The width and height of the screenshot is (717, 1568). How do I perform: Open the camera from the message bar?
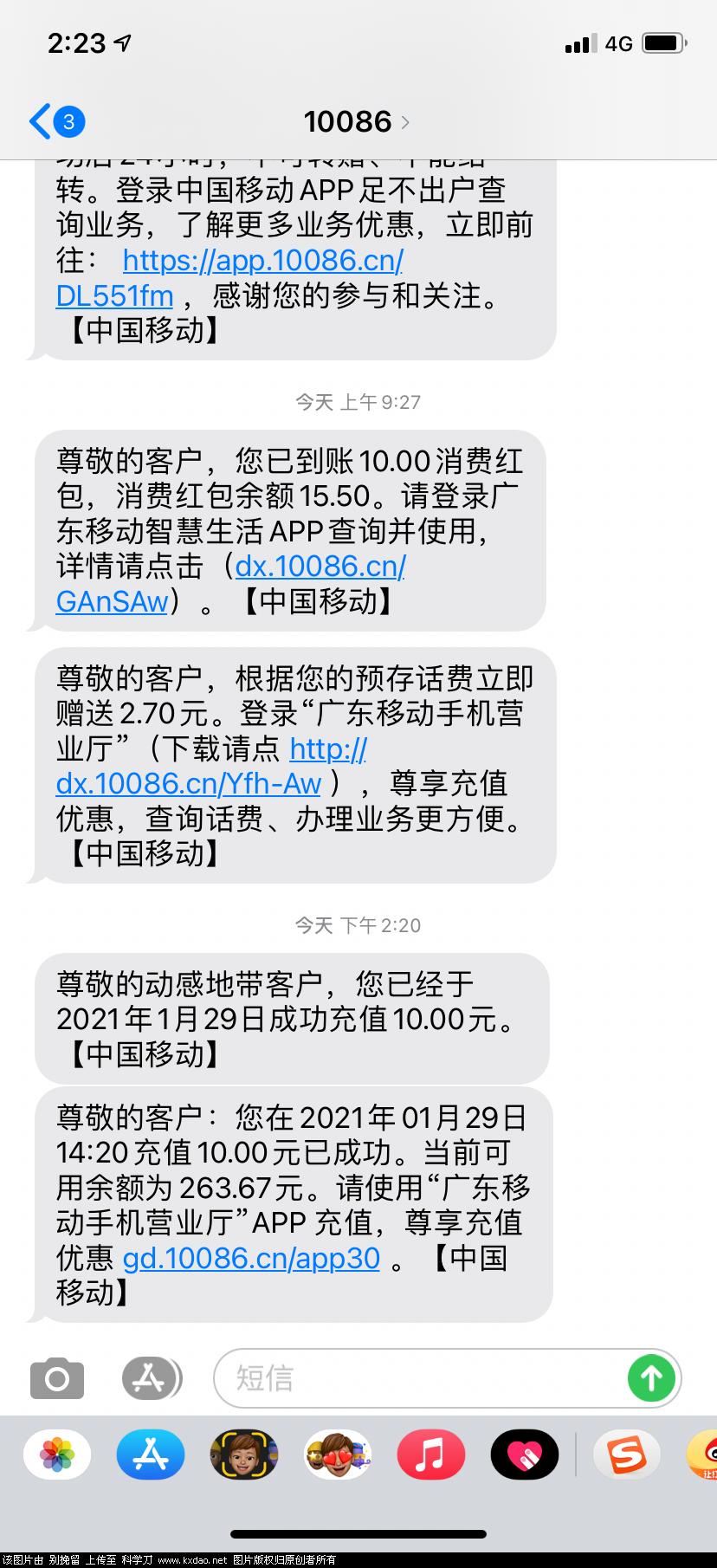click(x=55, y=1377)
